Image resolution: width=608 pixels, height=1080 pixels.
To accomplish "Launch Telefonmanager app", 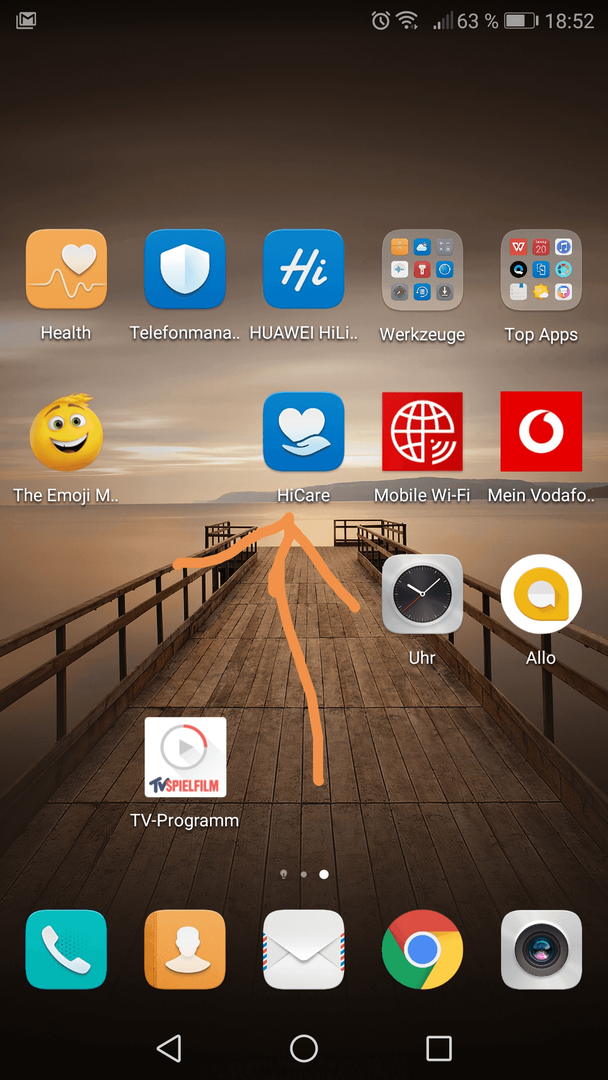I will point(185,269).
